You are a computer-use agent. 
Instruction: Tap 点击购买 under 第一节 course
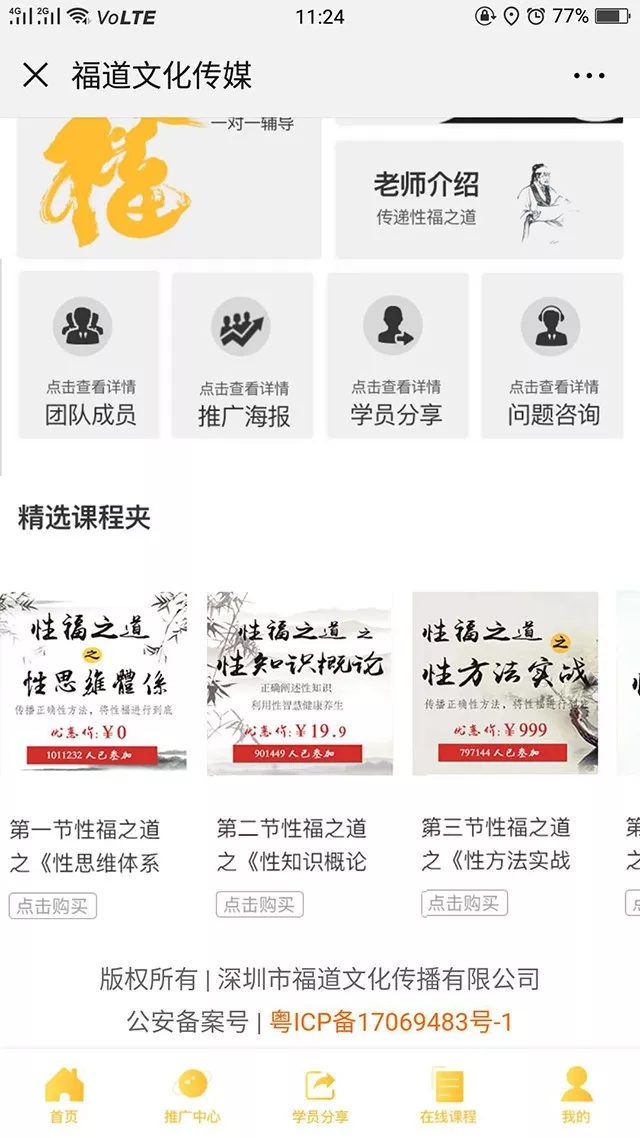coord(52,906)
